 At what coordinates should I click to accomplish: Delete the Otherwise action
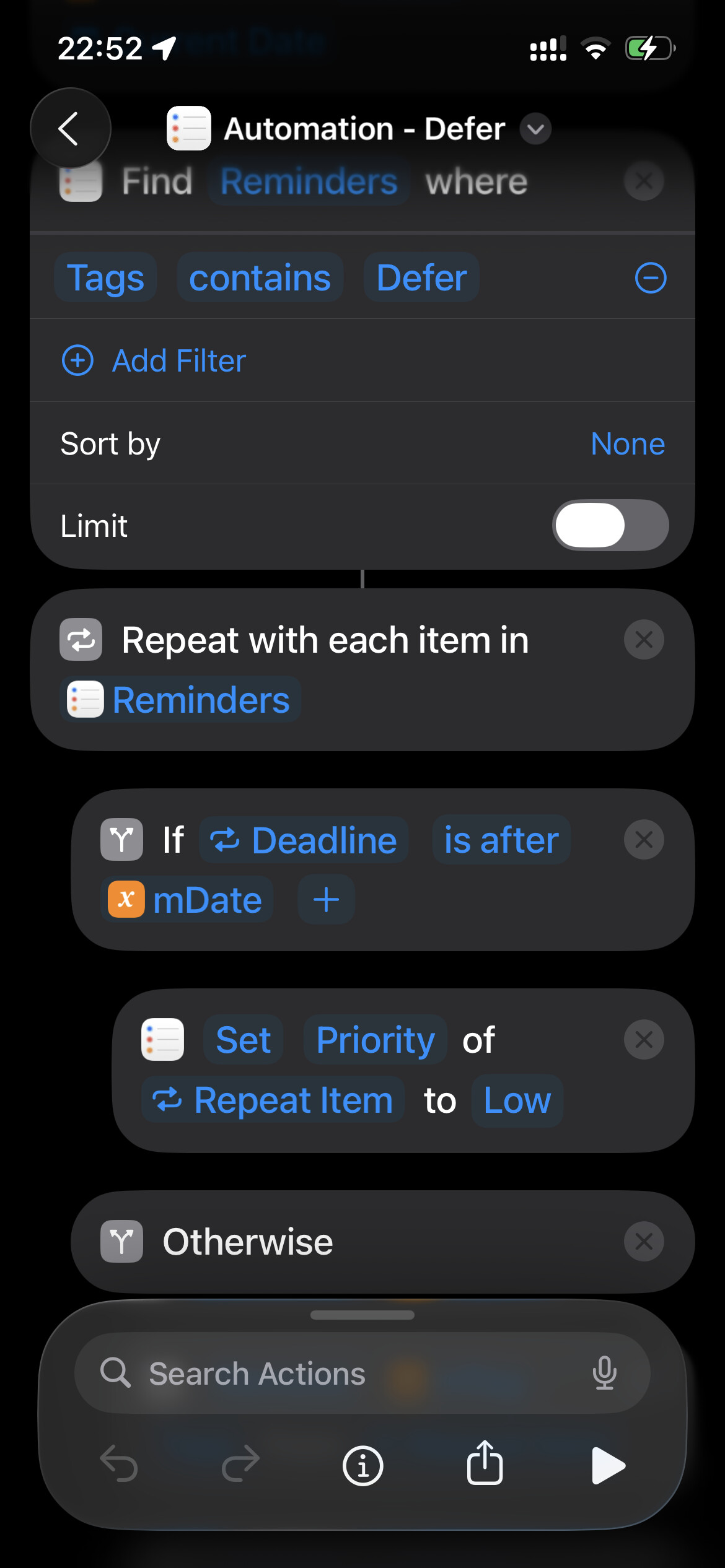tap(643, 1241)
